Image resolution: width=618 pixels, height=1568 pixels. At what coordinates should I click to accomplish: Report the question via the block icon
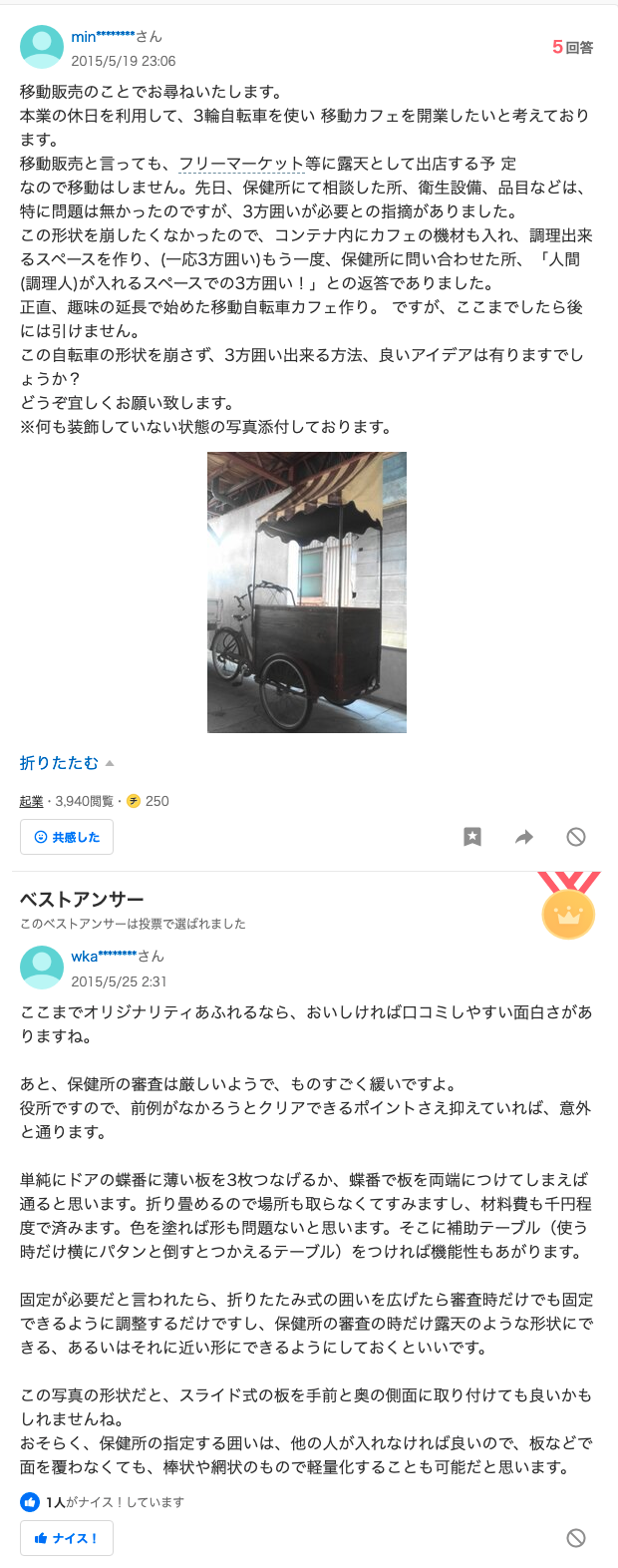576,837
